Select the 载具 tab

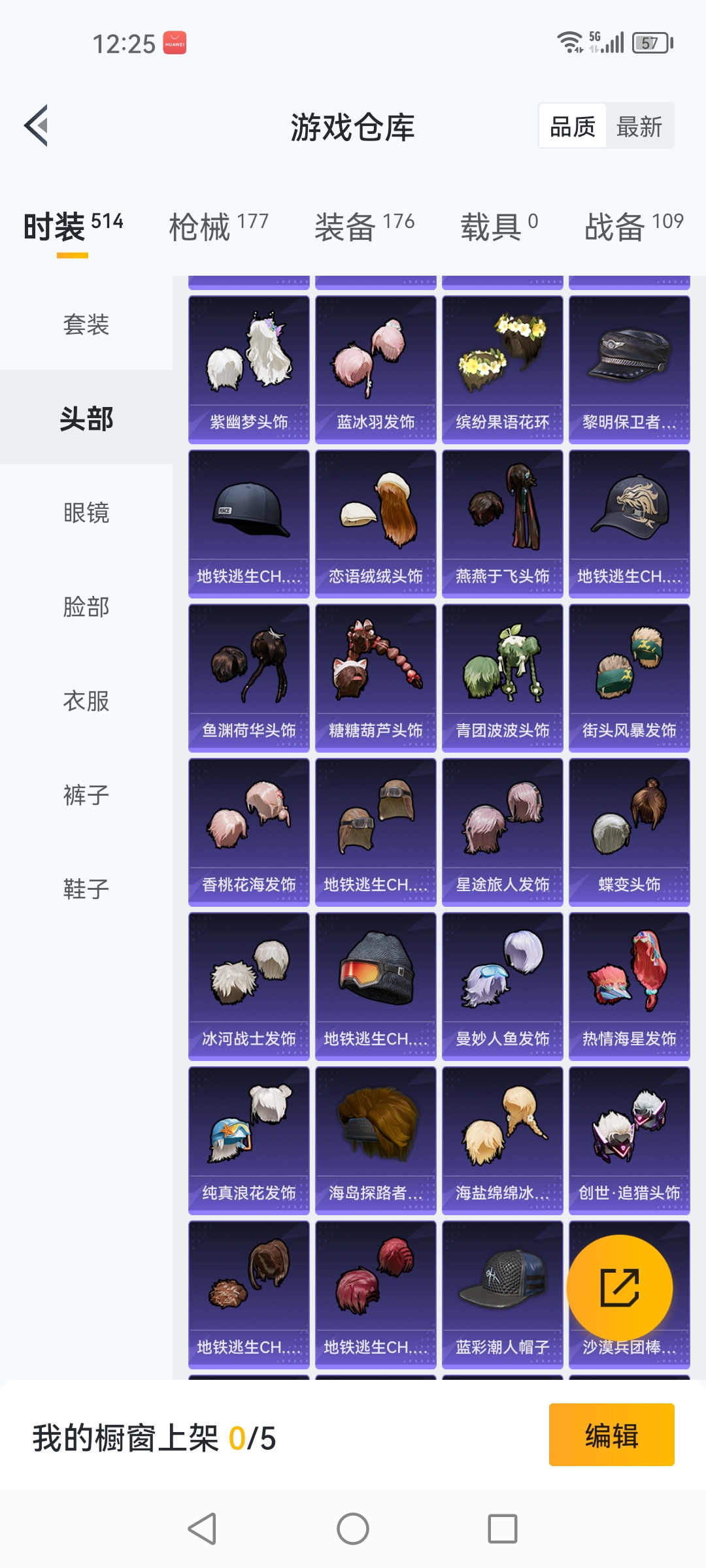[x=499, y=226]
